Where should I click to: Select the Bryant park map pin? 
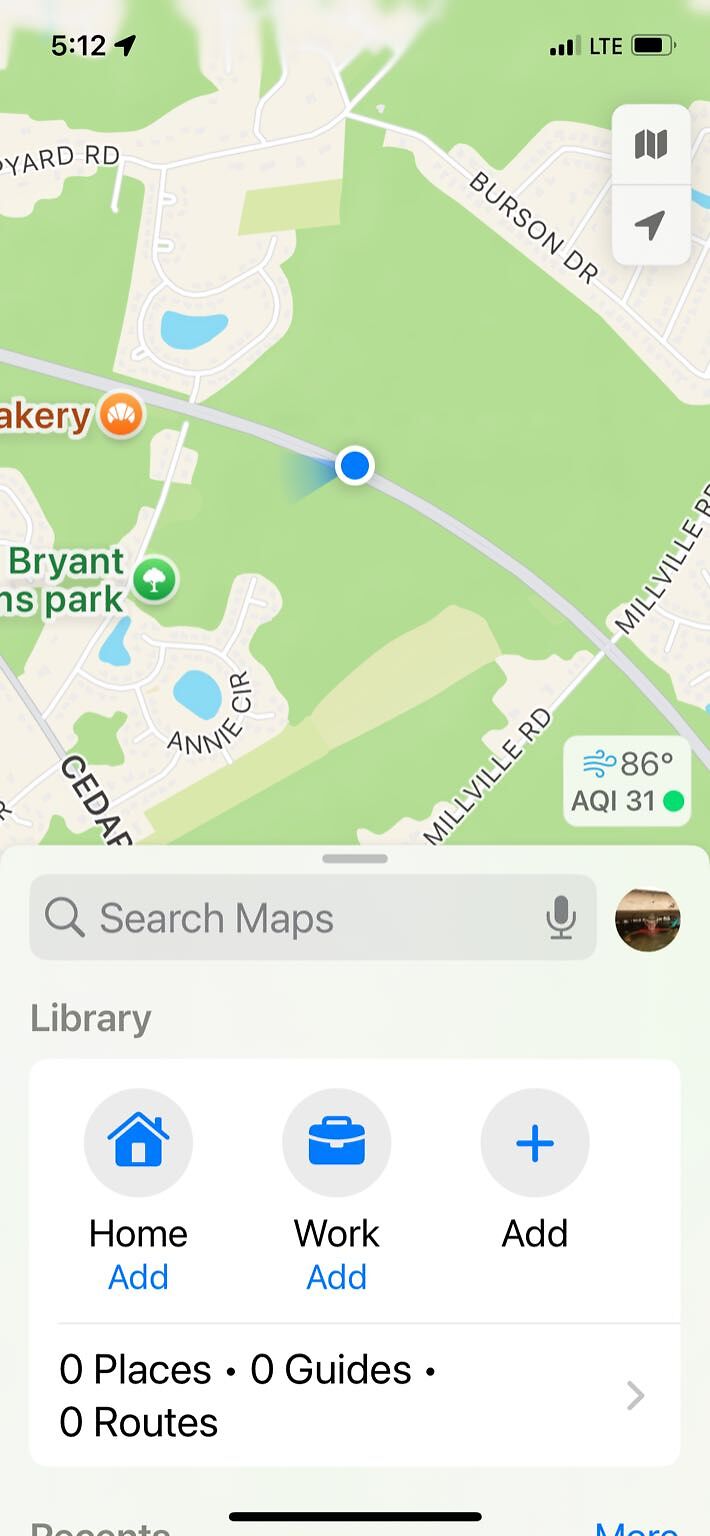(x=155, y=579)
